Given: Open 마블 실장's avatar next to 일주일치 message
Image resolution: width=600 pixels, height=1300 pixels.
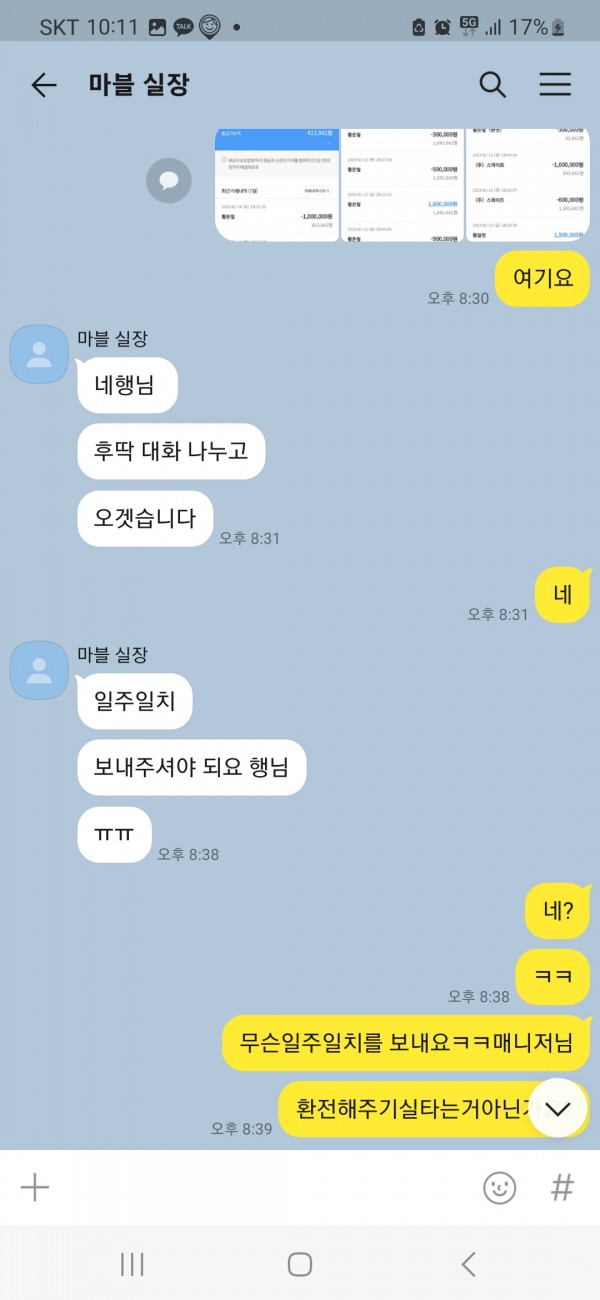Looking at the screenshot, I should [40, 670].
